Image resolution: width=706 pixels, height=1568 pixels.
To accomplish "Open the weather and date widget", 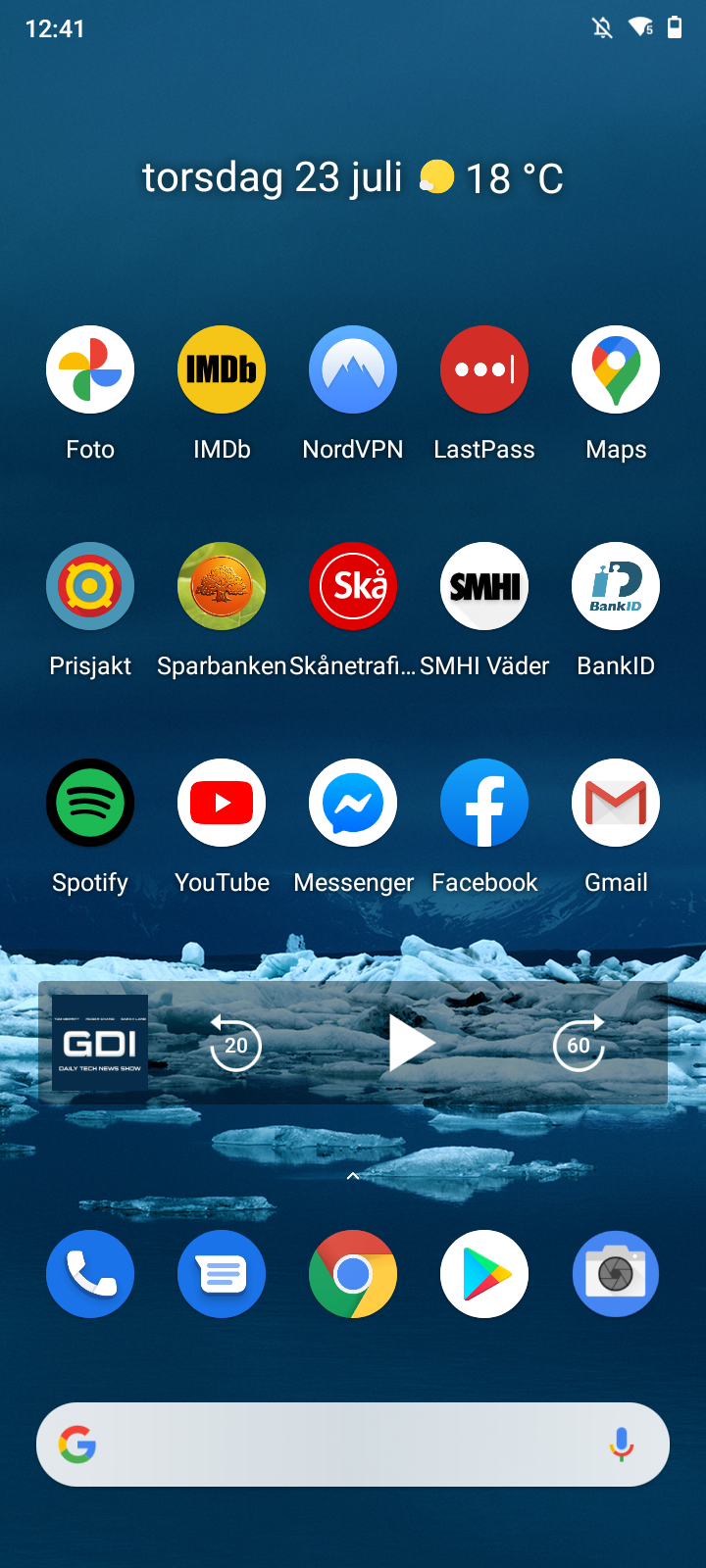I will tap(353, 178).
